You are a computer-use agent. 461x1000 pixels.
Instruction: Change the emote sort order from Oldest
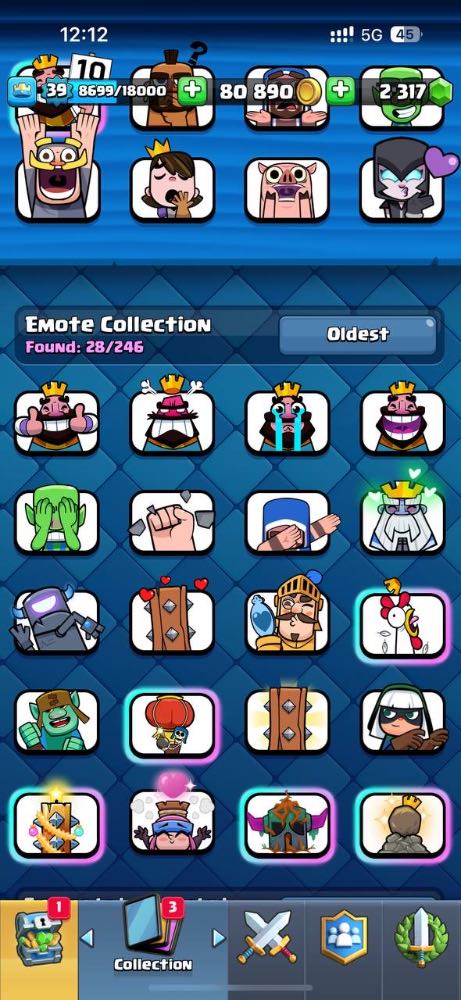[358, 335]
